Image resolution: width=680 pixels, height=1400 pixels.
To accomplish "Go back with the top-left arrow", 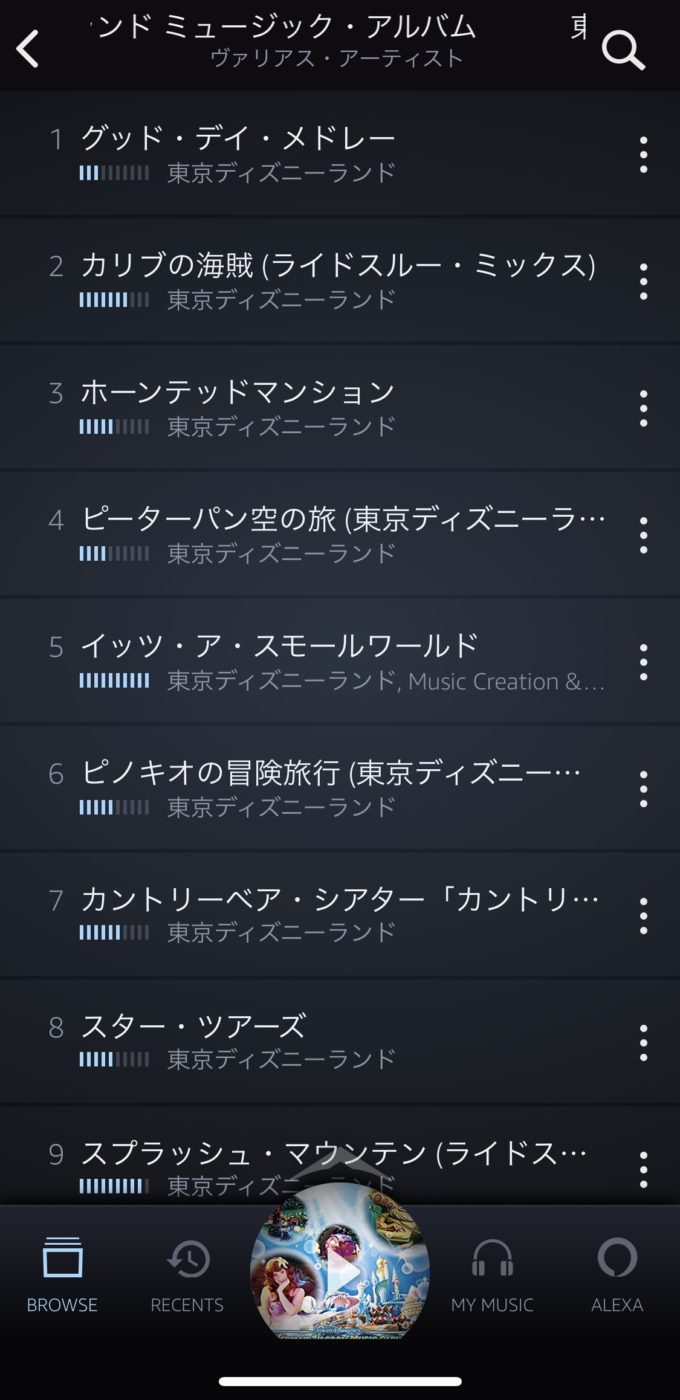I will 28,48.
